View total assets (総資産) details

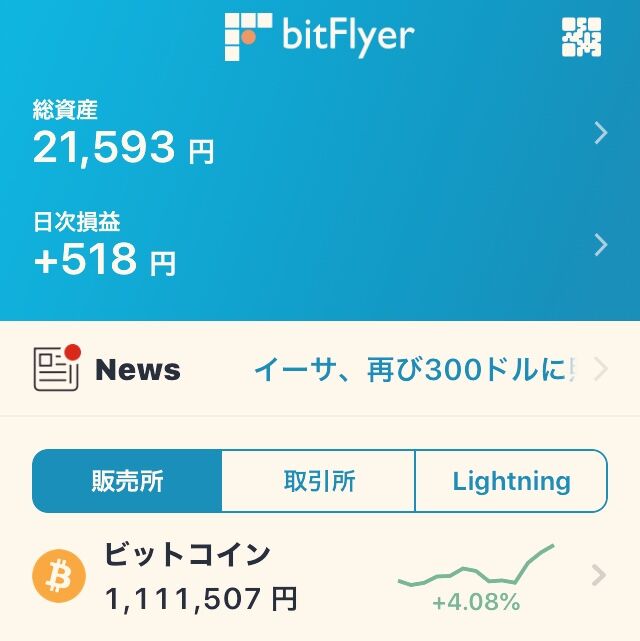click(320, 133)
